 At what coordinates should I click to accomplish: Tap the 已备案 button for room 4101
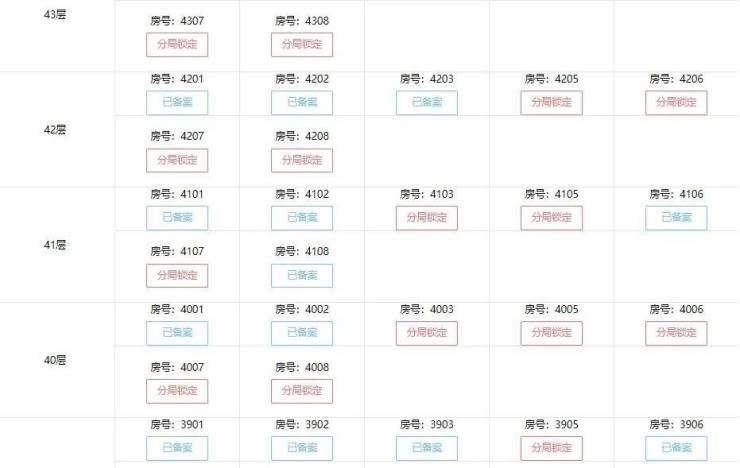tap(177, 218)
